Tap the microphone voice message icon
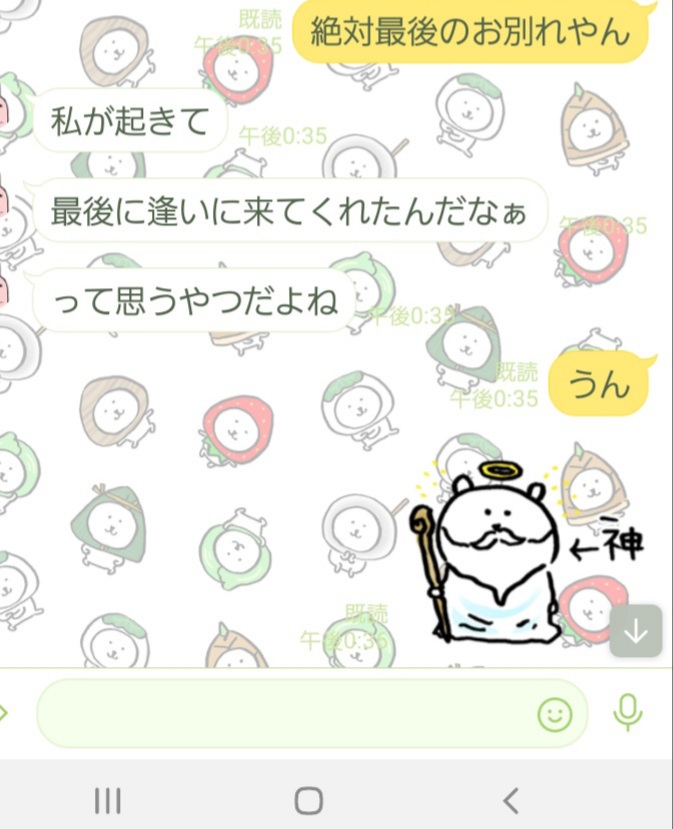673x829 pixels. point(627,712)
